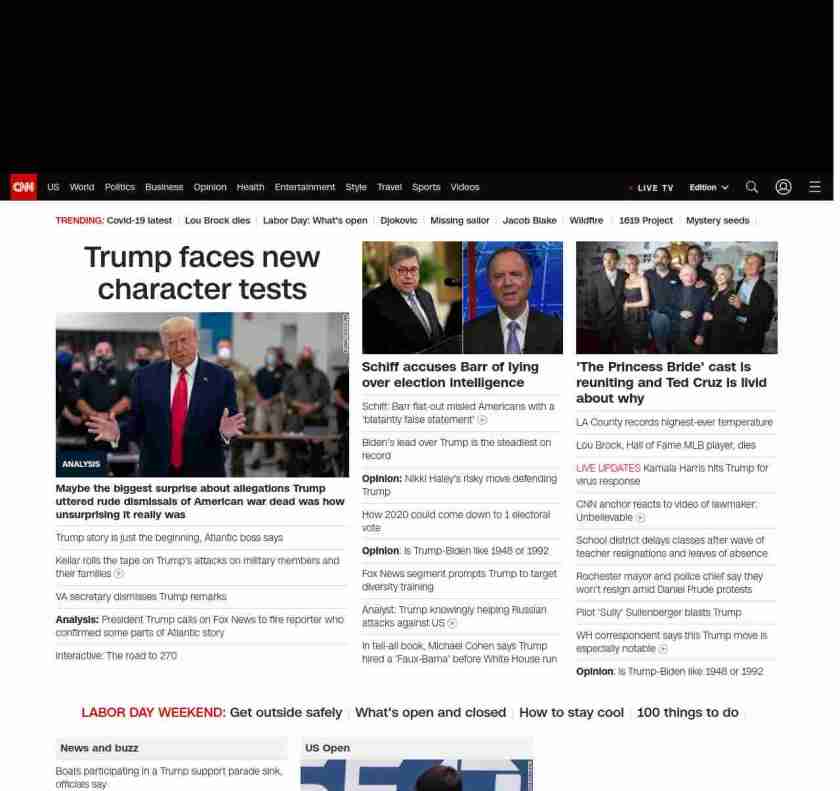
Task: Open LA County records highest-ever temperature
Action: click(674, 422)
